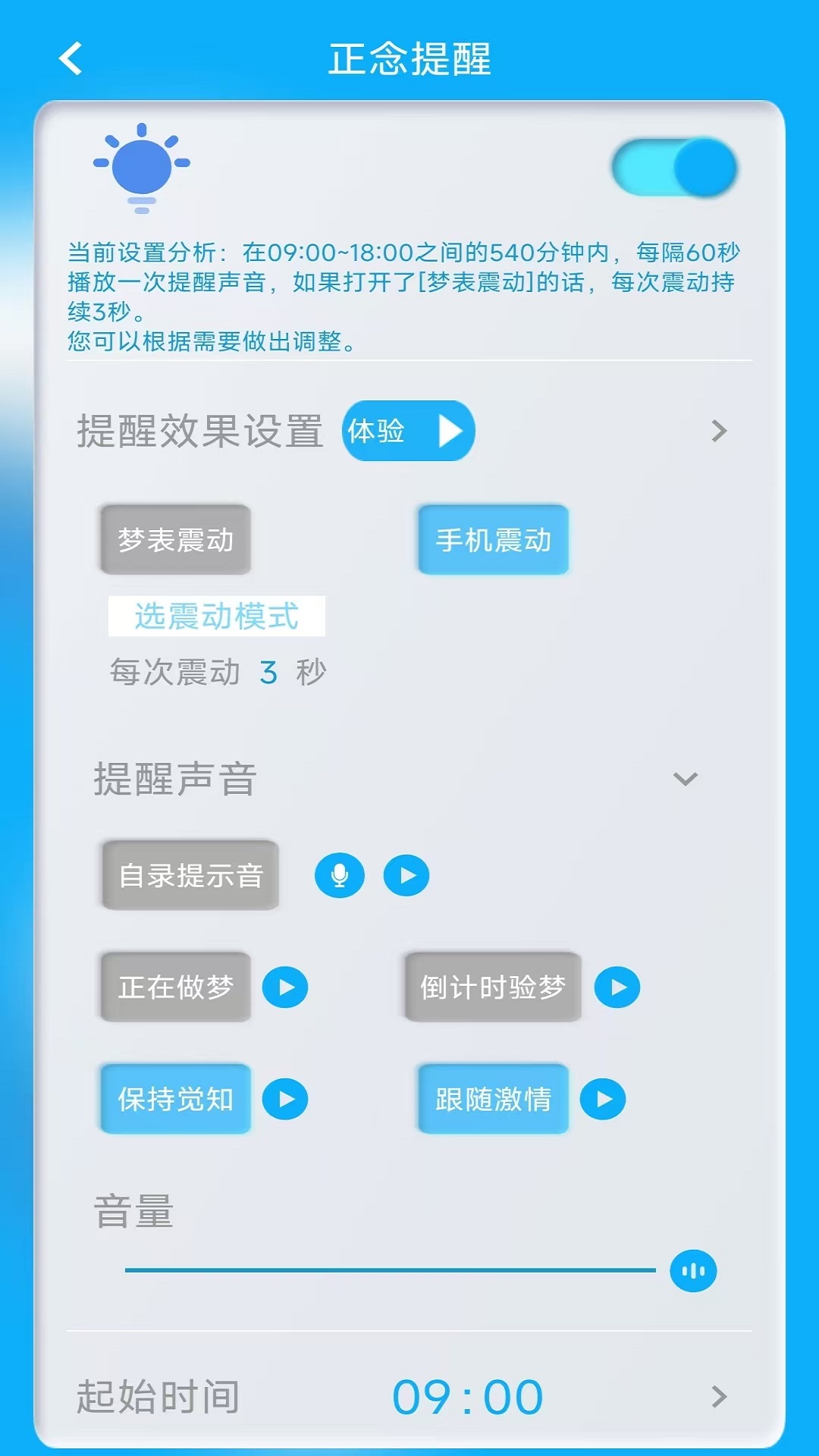Edit the vibration seconds value 3
The image size is (819, 1456).
(268, 673)
